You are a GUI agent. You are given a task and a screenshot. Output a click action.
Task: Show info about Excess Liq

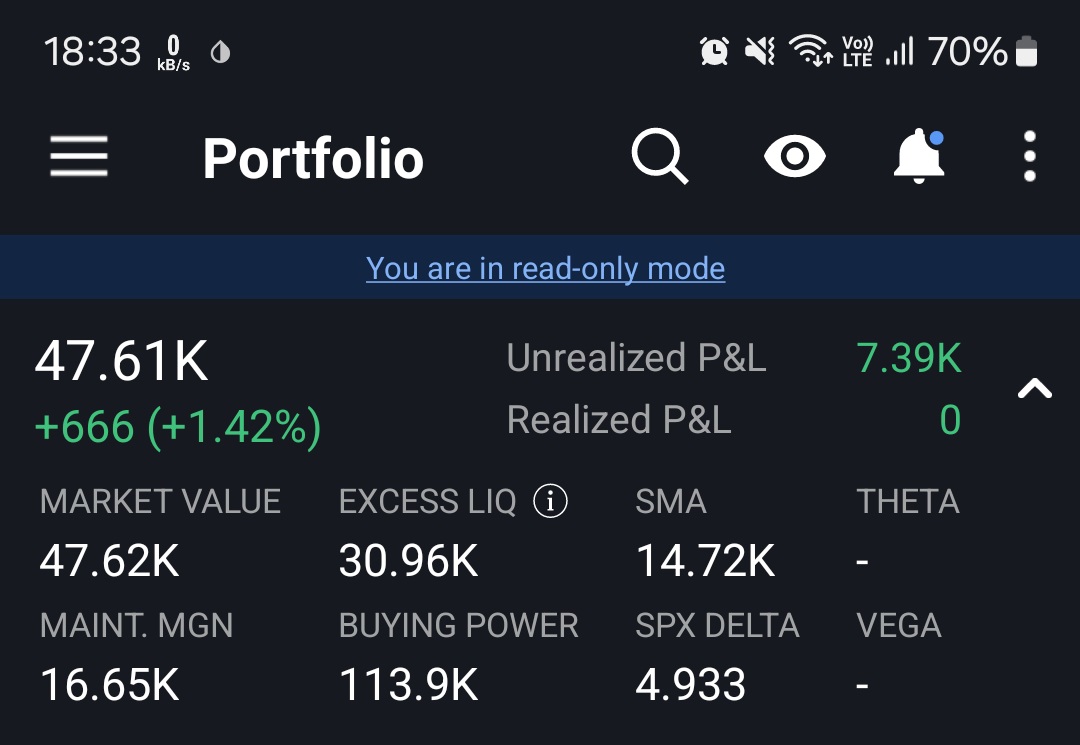click(550, 501)
